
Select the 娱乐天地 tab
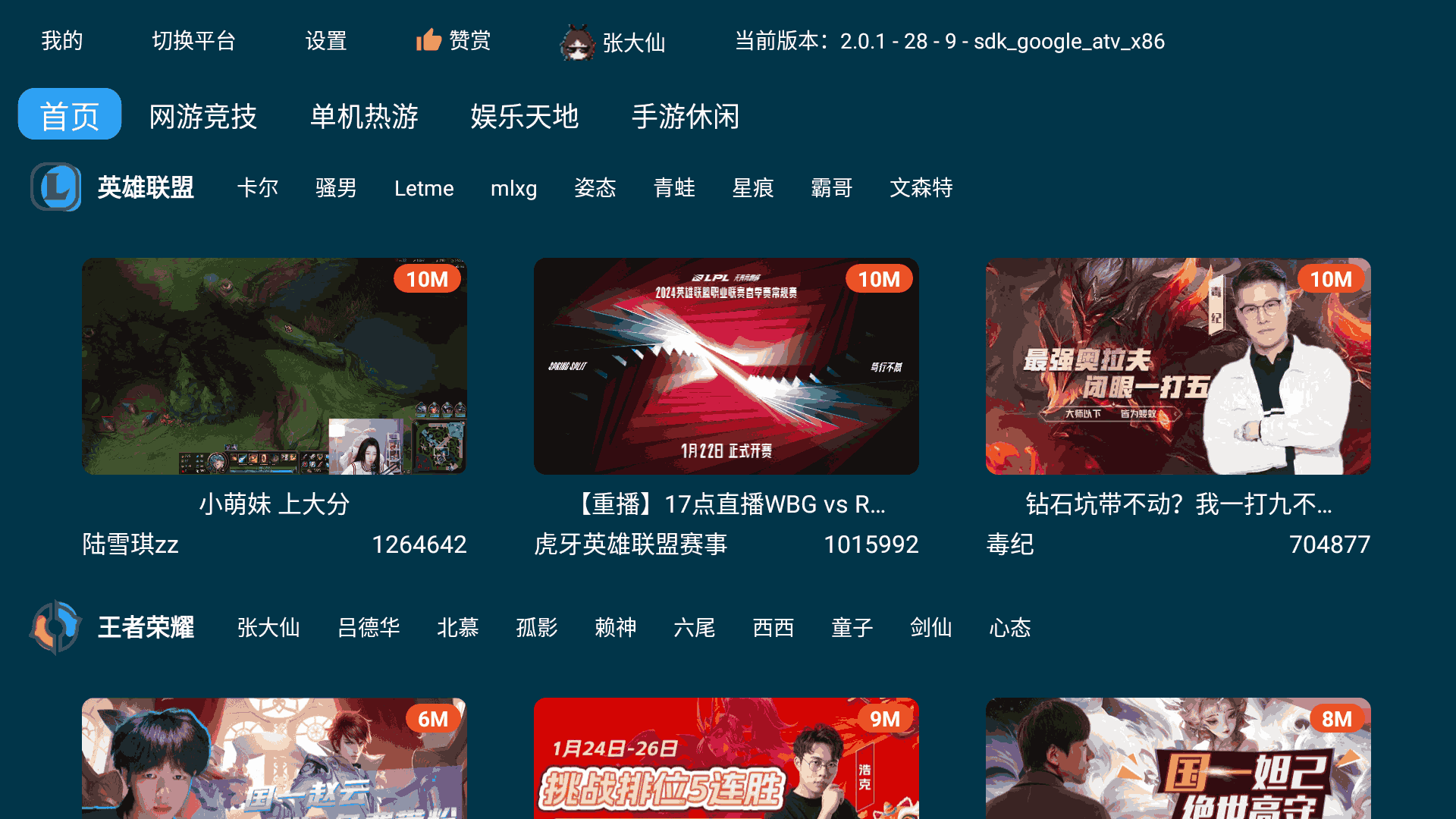[x=525, y=116]
